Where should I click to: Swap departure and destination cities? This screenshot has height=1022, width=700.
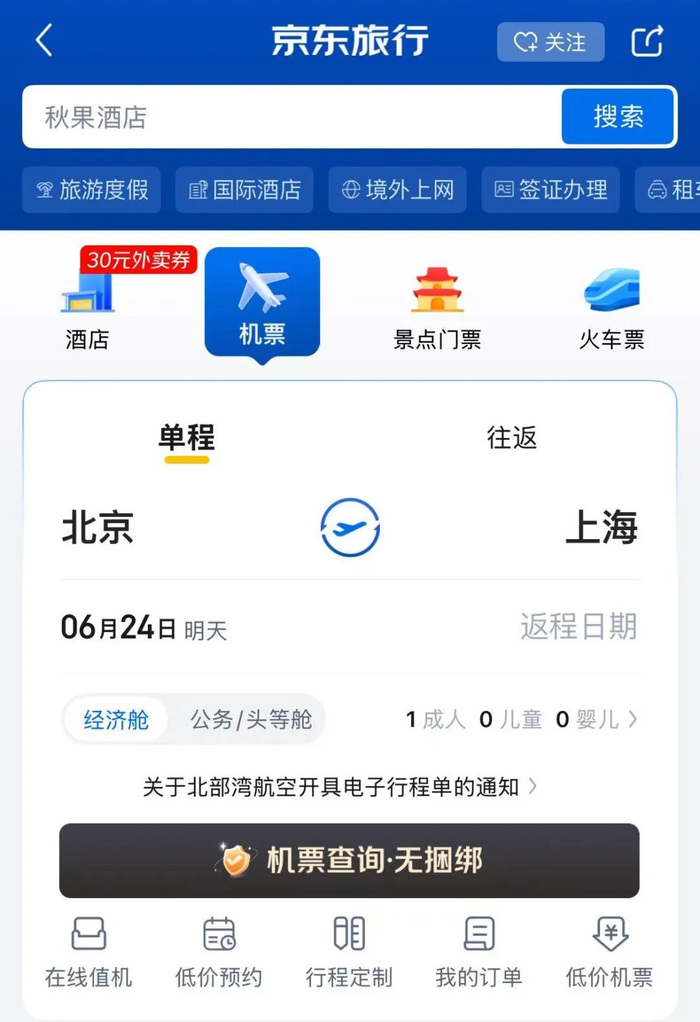point(350,527)
